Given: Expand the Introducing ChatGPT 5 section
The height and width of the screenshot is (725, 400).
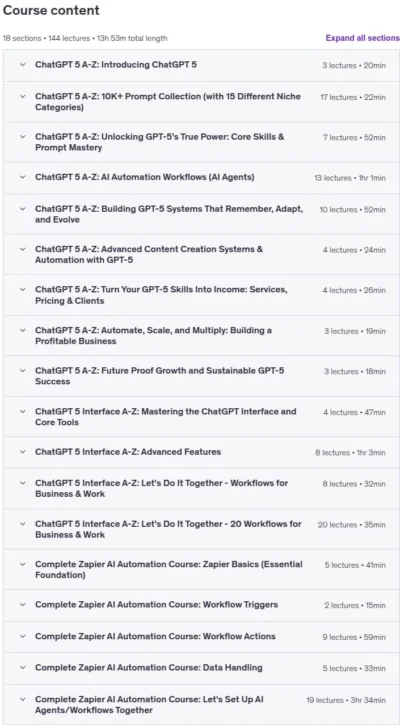Looking at the screenshot, I should click(202, 65).
